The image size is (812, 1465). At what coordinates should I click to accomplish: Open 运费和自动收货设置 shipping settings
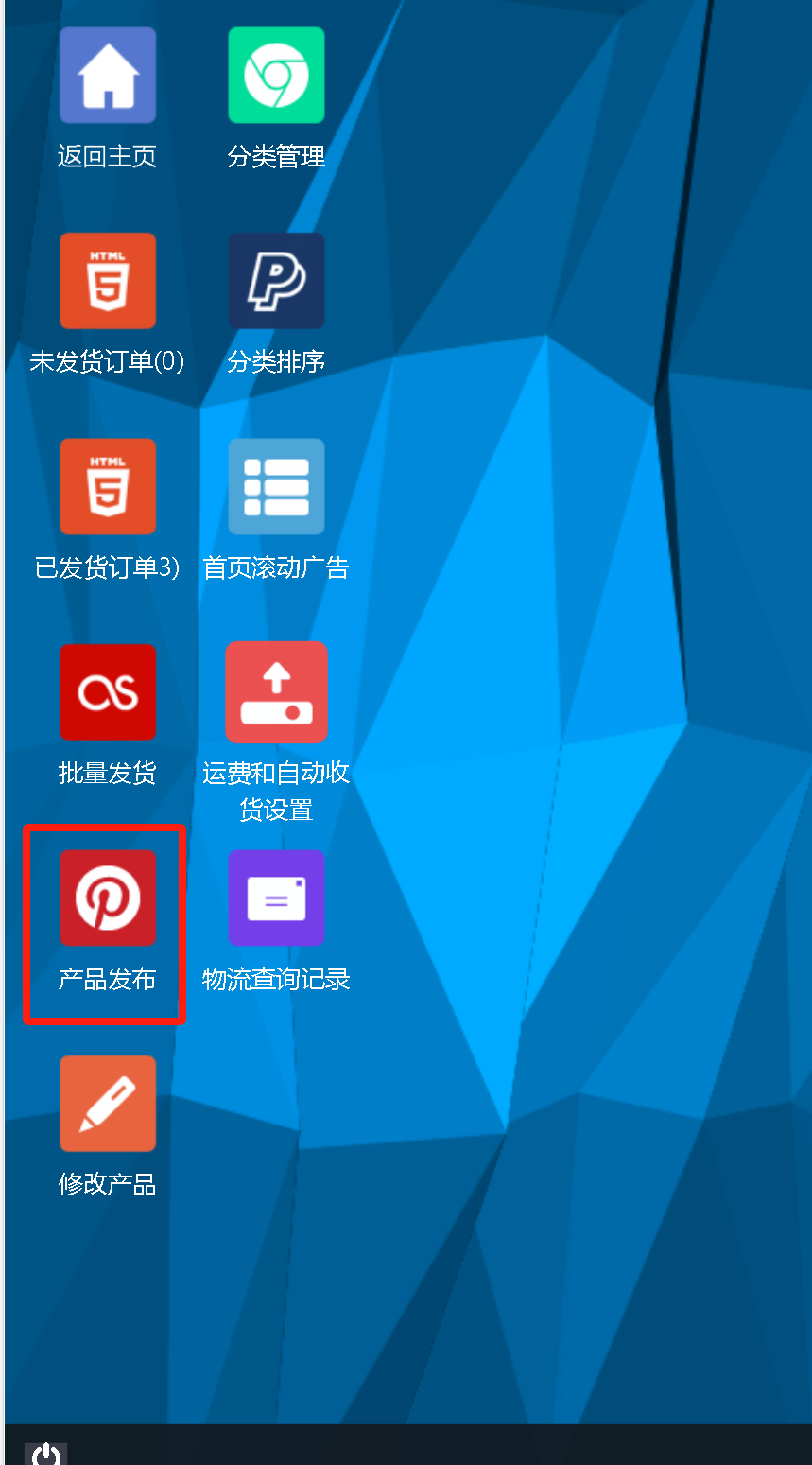(276, 692)
